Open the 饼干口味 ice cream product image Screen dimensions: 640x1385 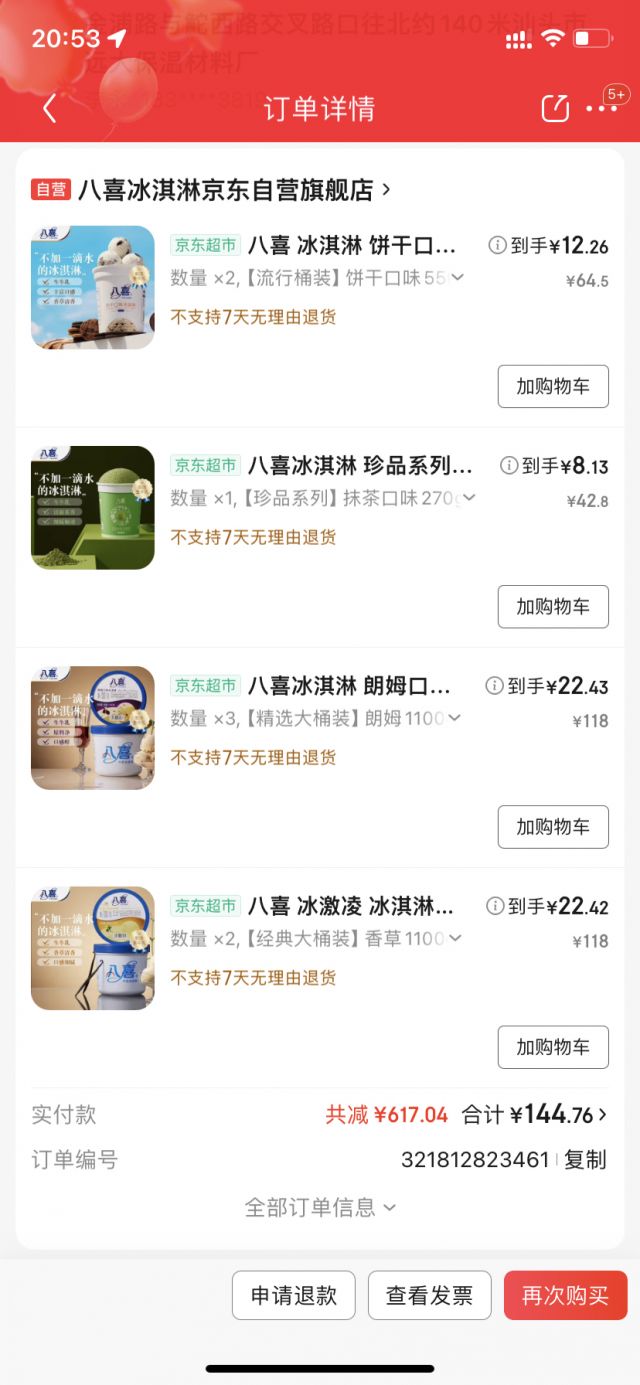(x=93, y=287)
